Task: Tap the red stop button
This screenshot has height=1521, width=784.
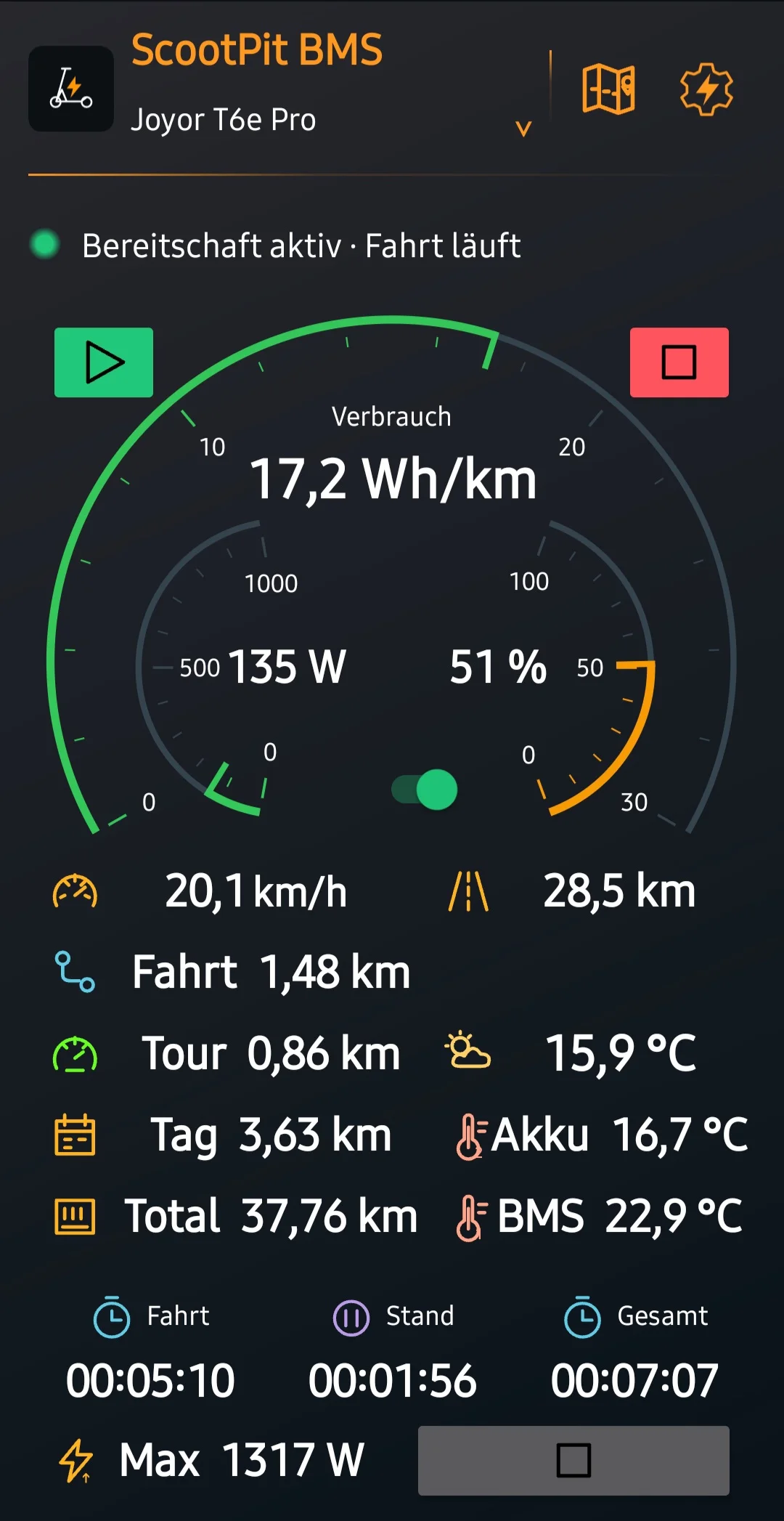Action: pyautogui.click(x=679, y=362)
